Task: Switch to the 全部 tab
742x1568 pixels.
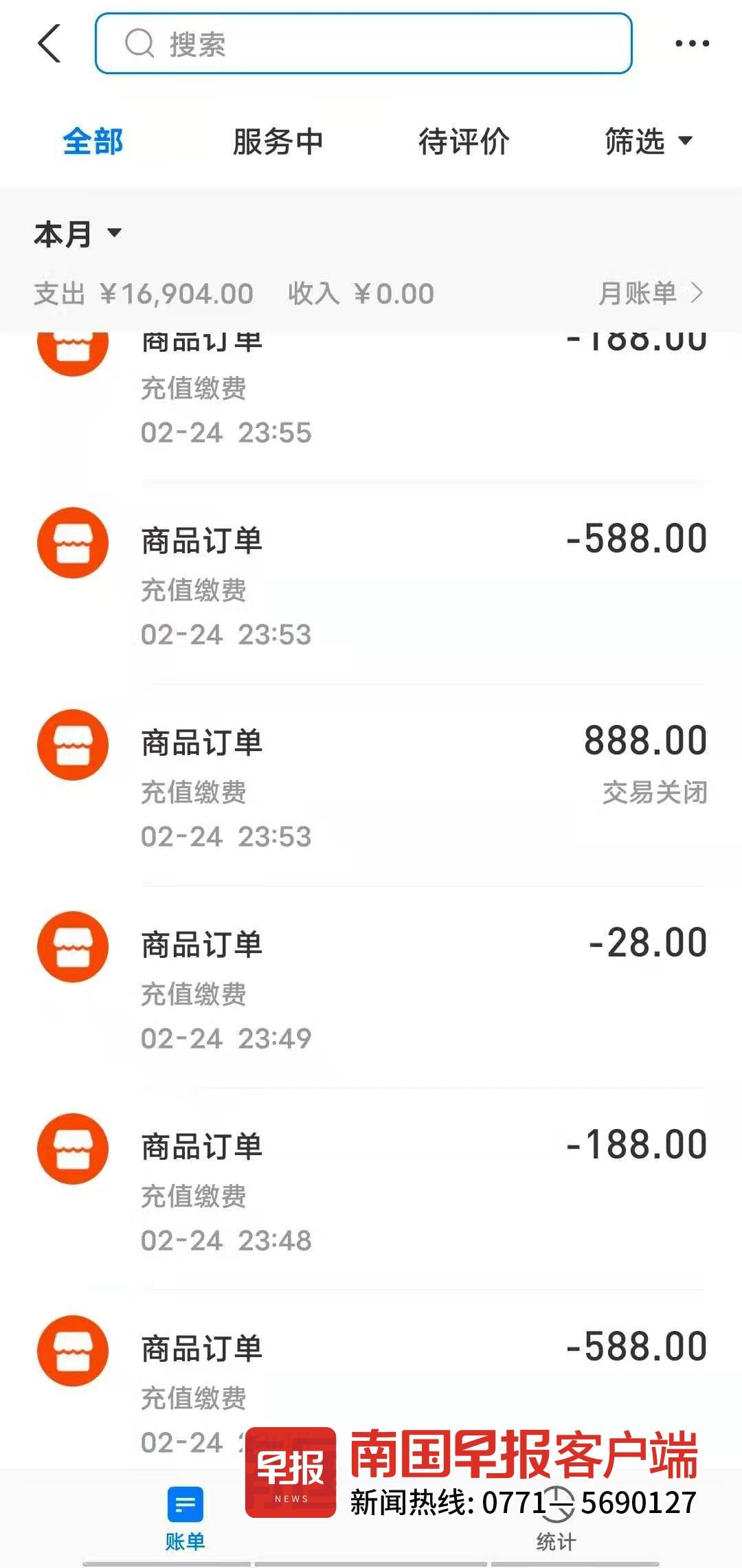Action: click(93, 142)
